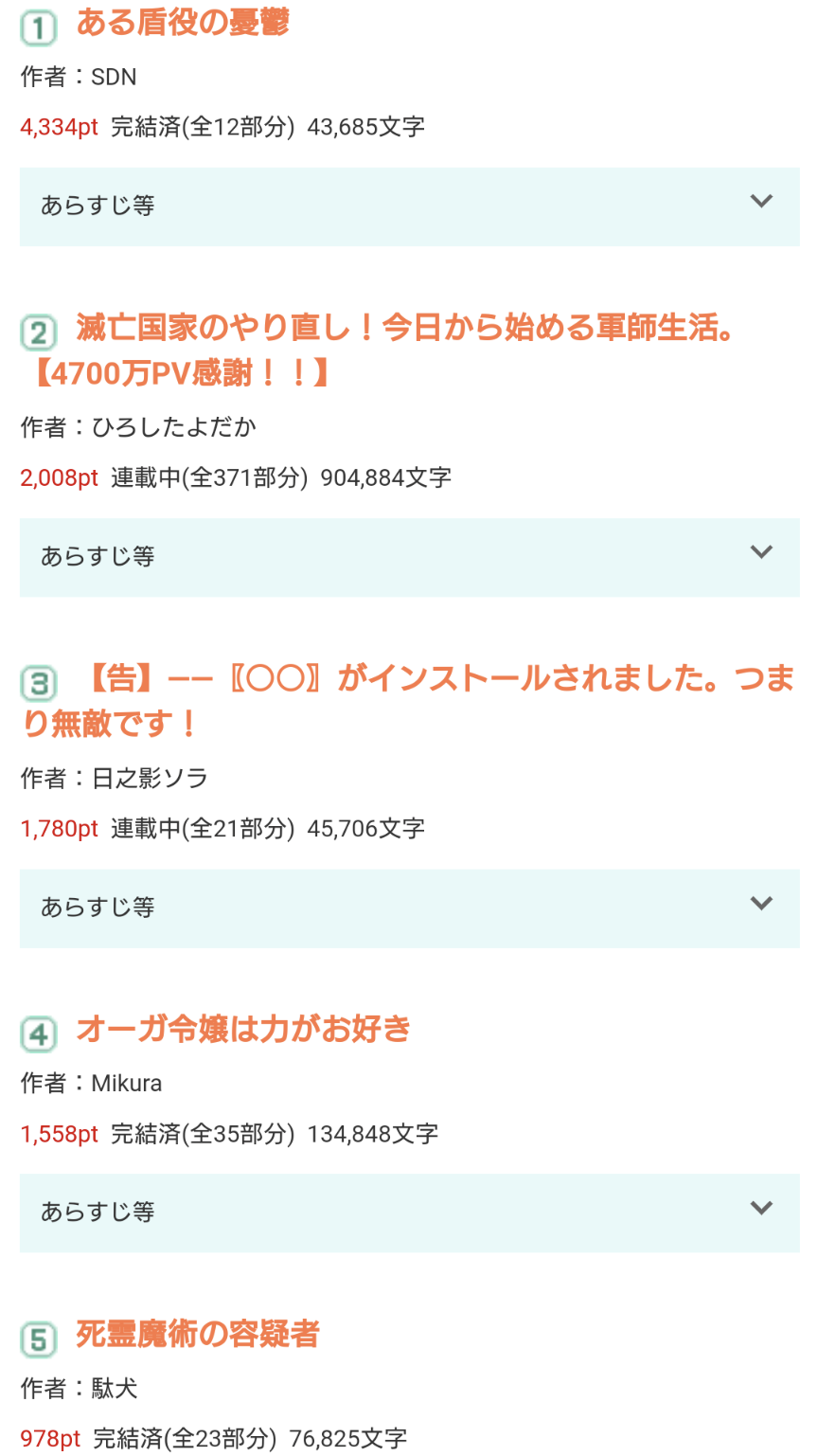Viewport: 818px width, 1456px height.
Task: Expand あらすじ等 under ある盾役の憂鬱
Action: pyautogui.click(x=409, y=207)
